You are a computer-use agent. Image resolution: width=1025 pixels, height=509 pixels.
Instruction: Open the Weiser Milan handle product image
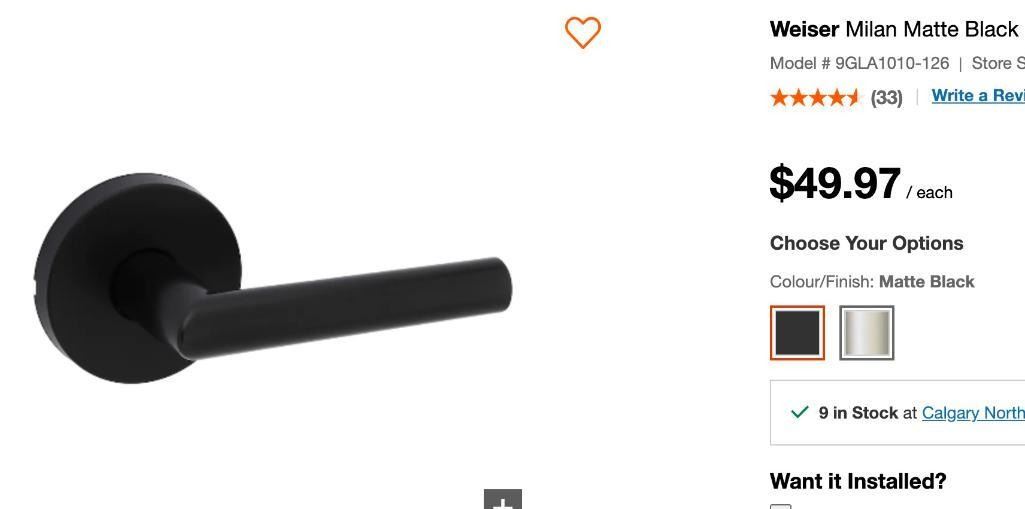tap(272, 280)
